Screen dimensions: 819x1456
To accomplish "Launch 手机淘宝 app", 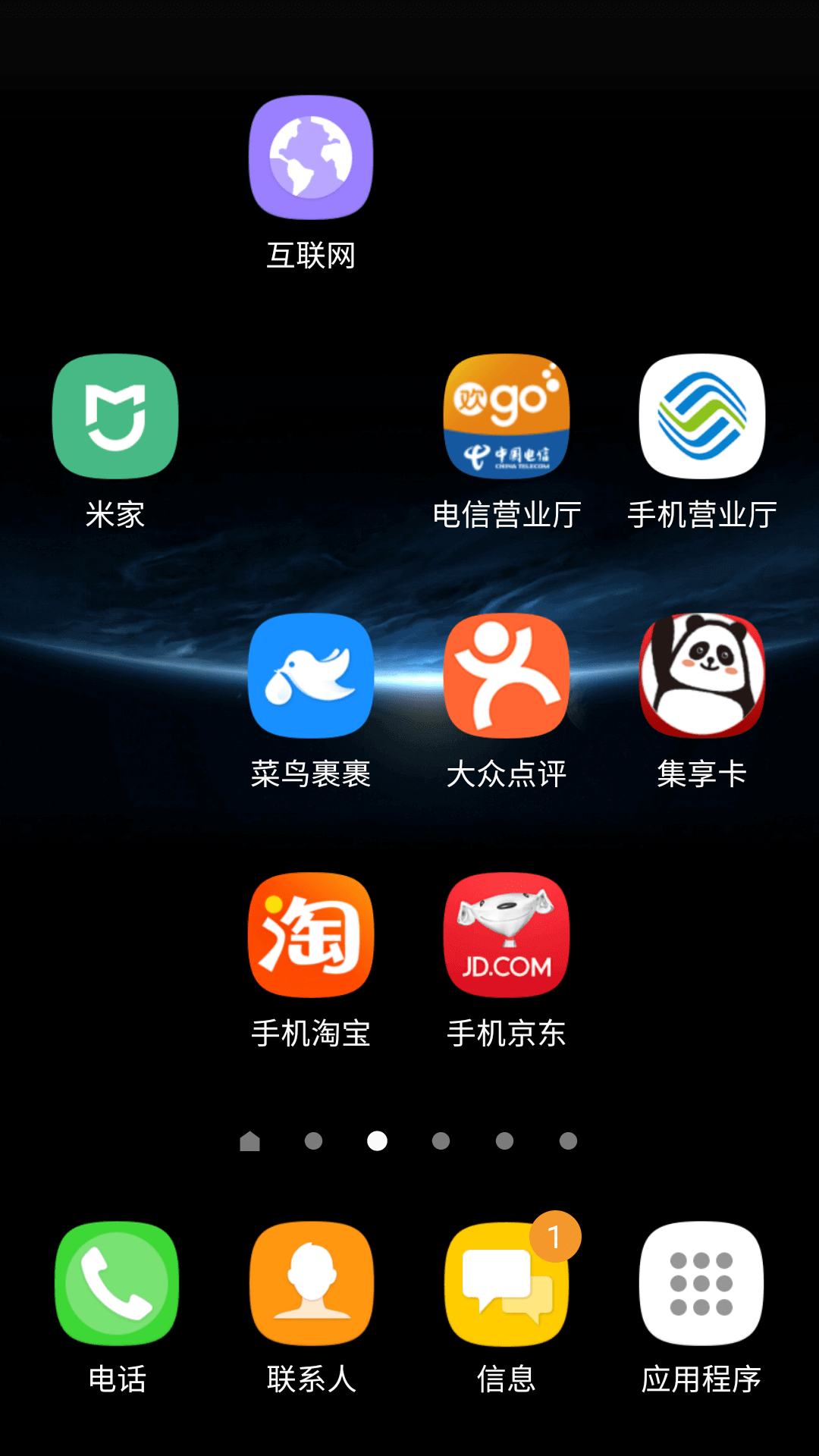I will pos(311,935).
